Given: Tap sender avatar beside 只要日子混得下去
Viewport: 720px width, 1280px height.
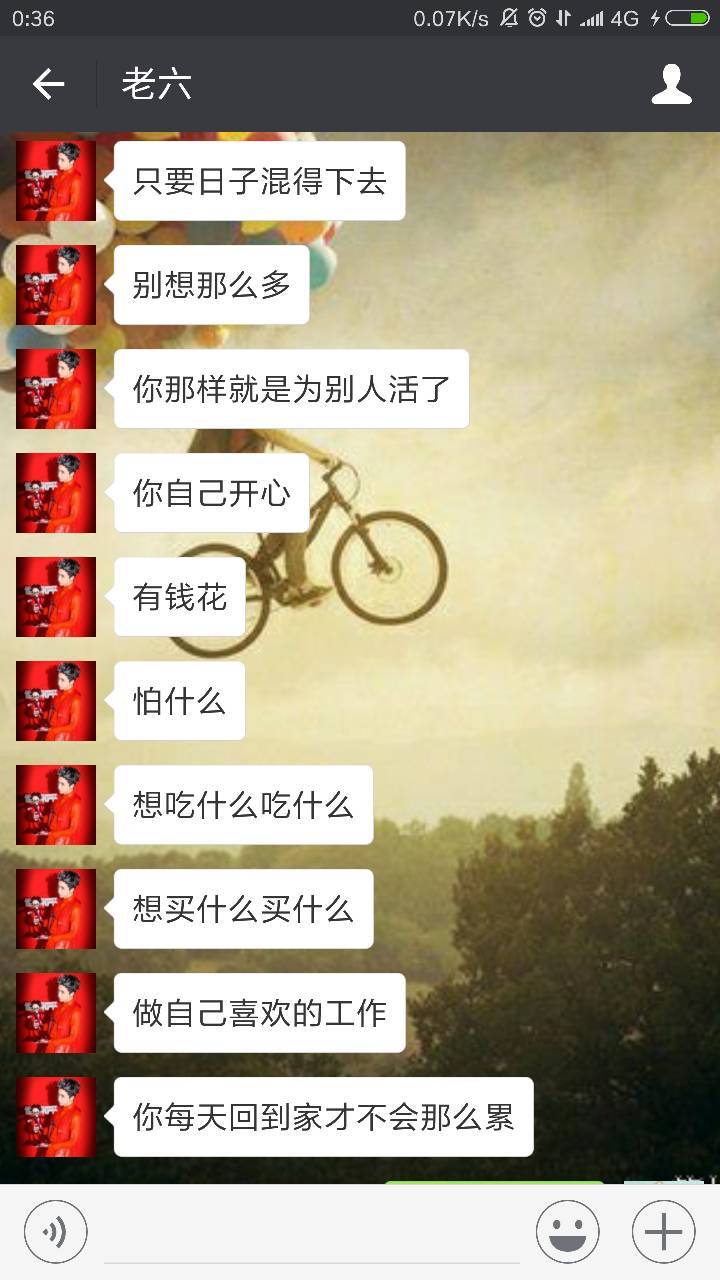Looking at the screenshot, I should click(x=56, y=181).
